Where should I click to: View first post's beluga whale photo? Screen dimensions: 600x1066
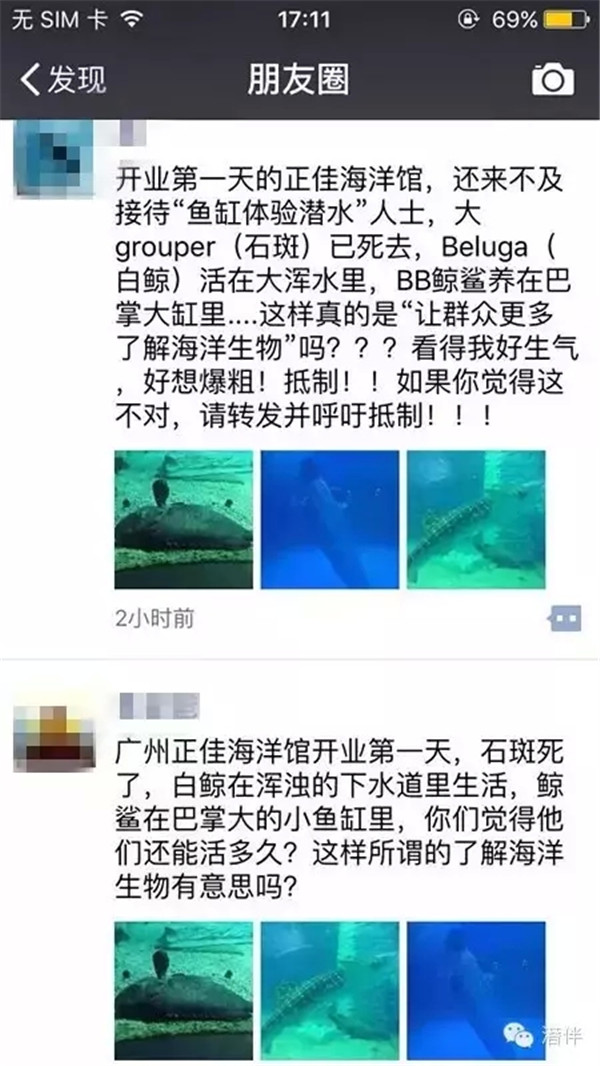[329, 519]
